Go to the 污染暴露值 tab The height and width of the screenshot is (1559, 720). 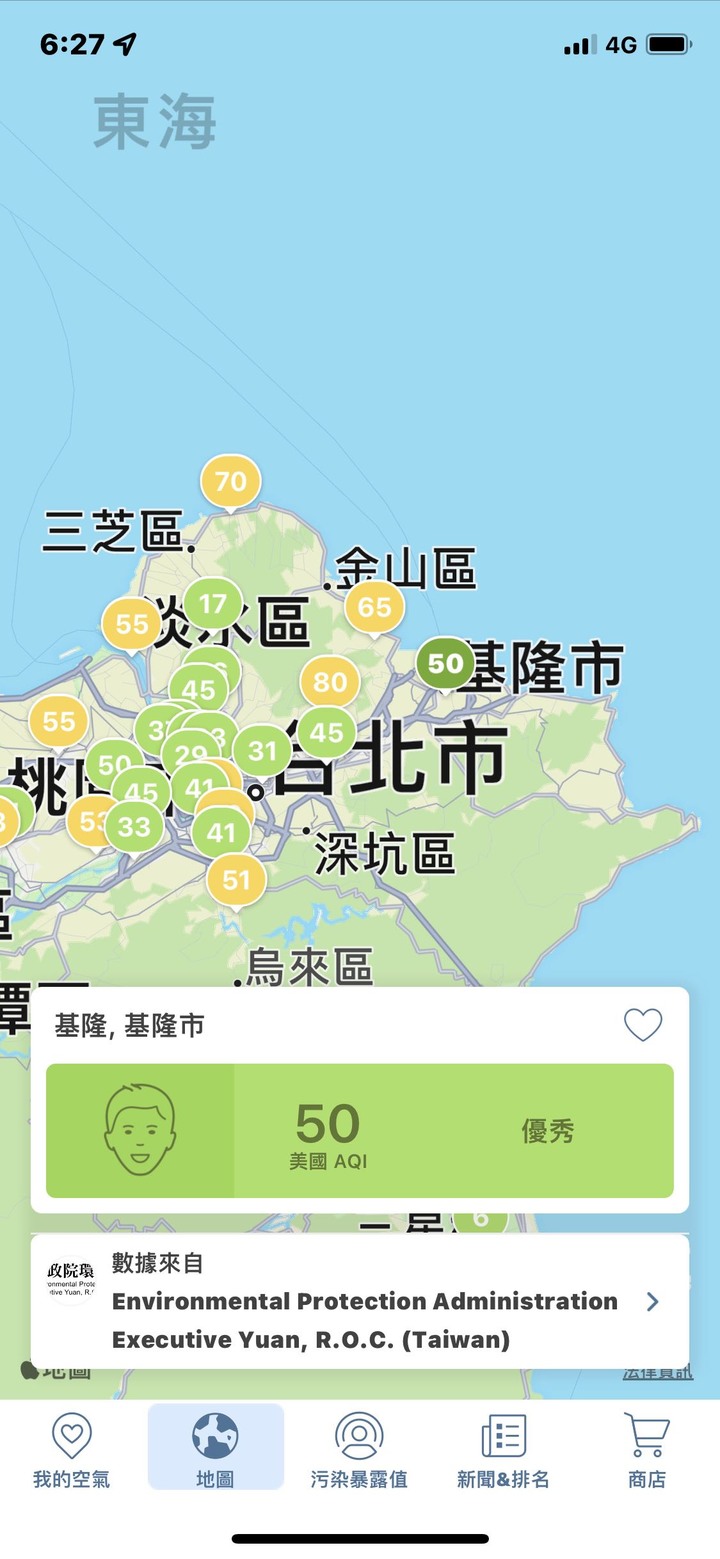pos(359,1450)
